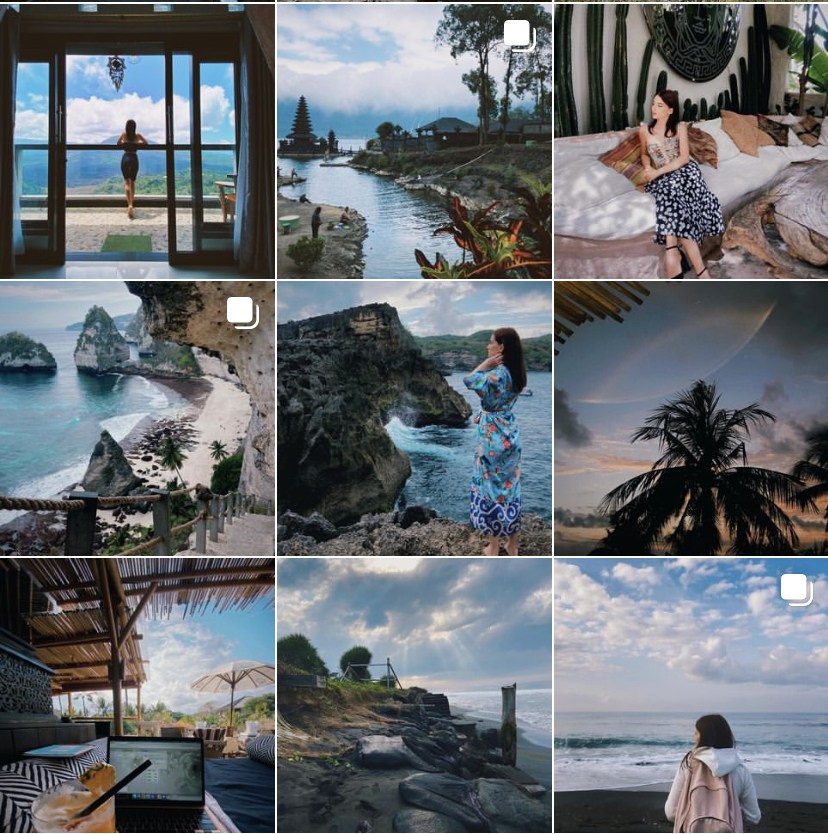Screen dimensions: 828x834
Task: Click the carousel icon on the ocean beach post
Action: click(x=795, y=588)
